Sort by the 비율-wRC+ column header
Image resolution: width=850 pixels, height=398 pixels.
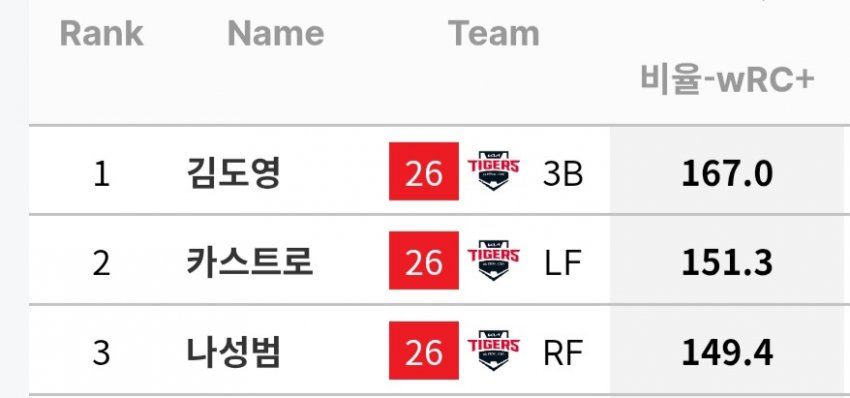(x=727, y=79)
